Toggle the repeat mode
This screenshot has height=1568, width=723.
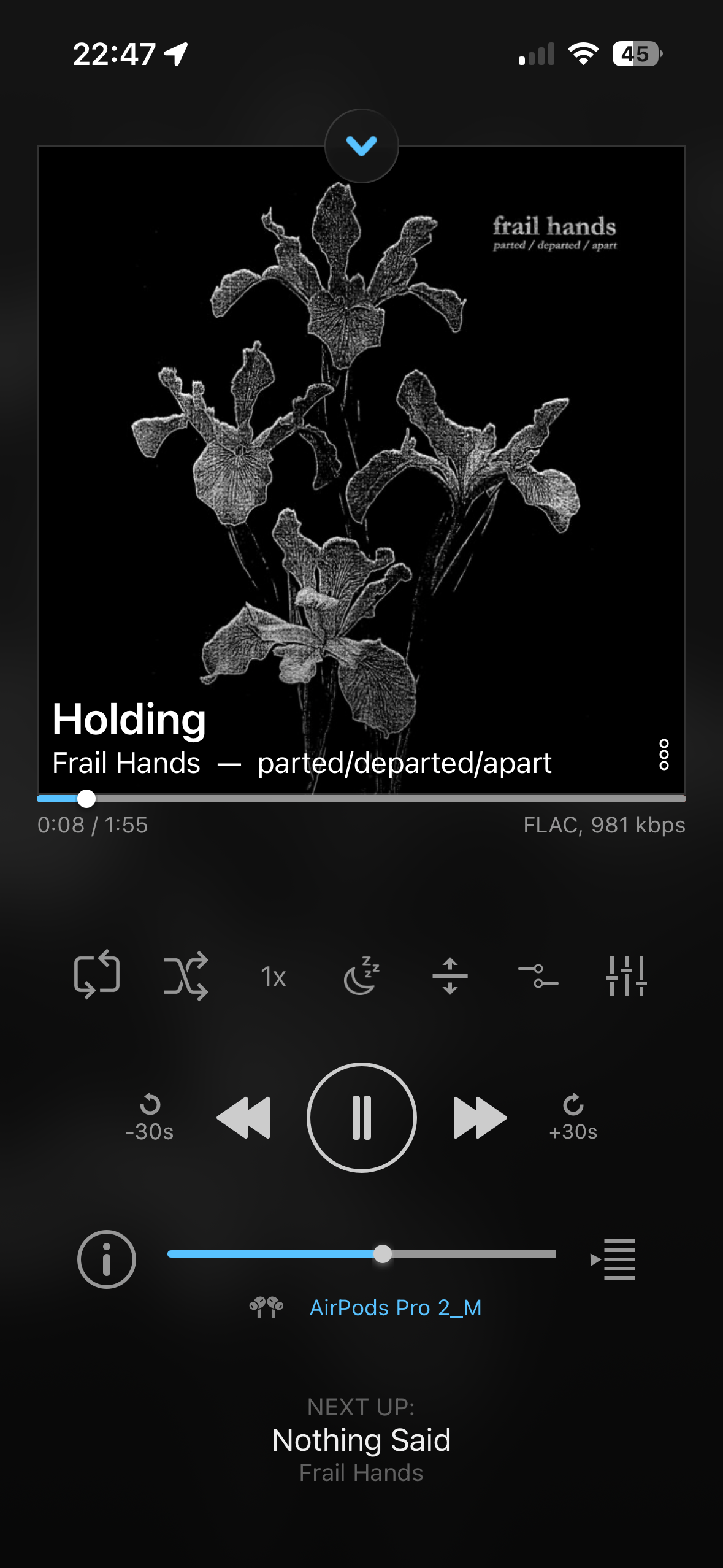pos(96,975)
